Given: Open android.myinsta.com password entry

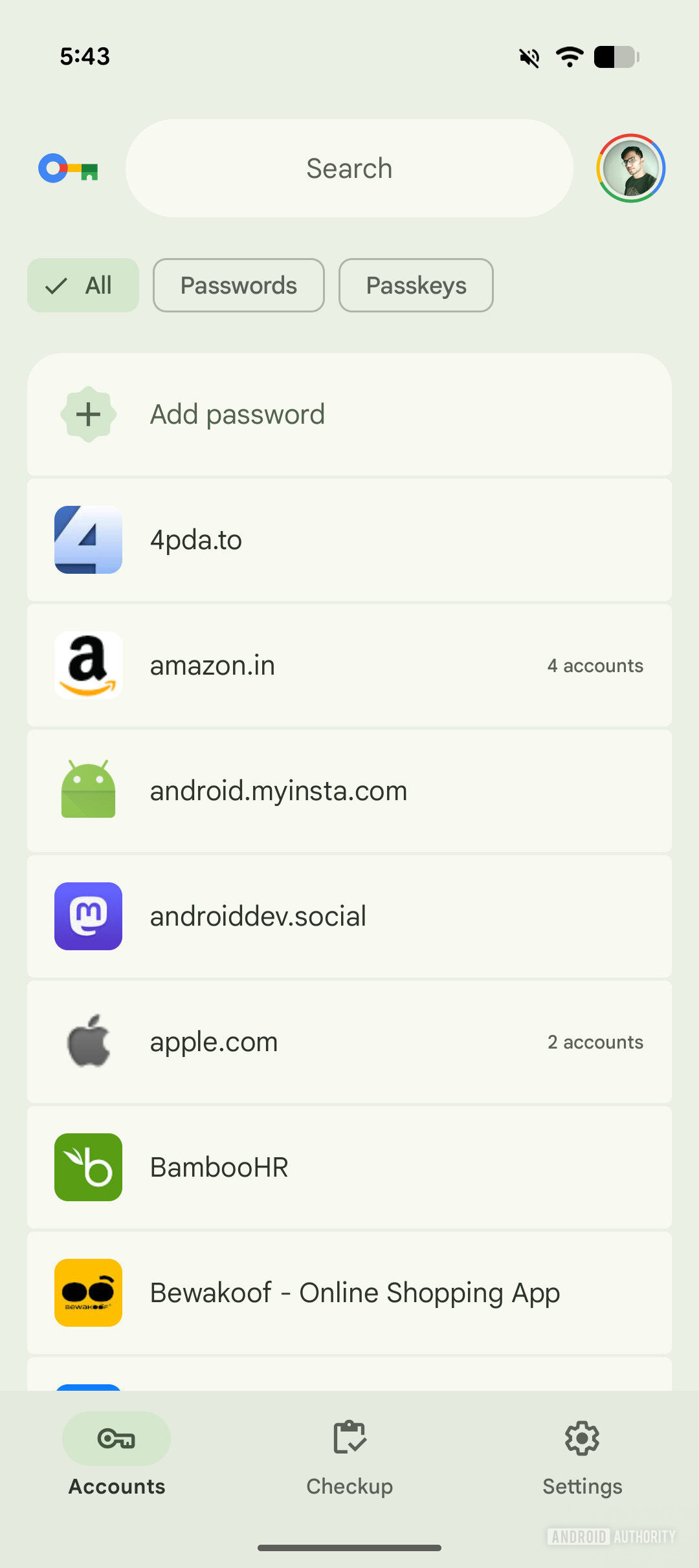Looking at the screenshot, I should pyautogui.click(x=349, y=791).
